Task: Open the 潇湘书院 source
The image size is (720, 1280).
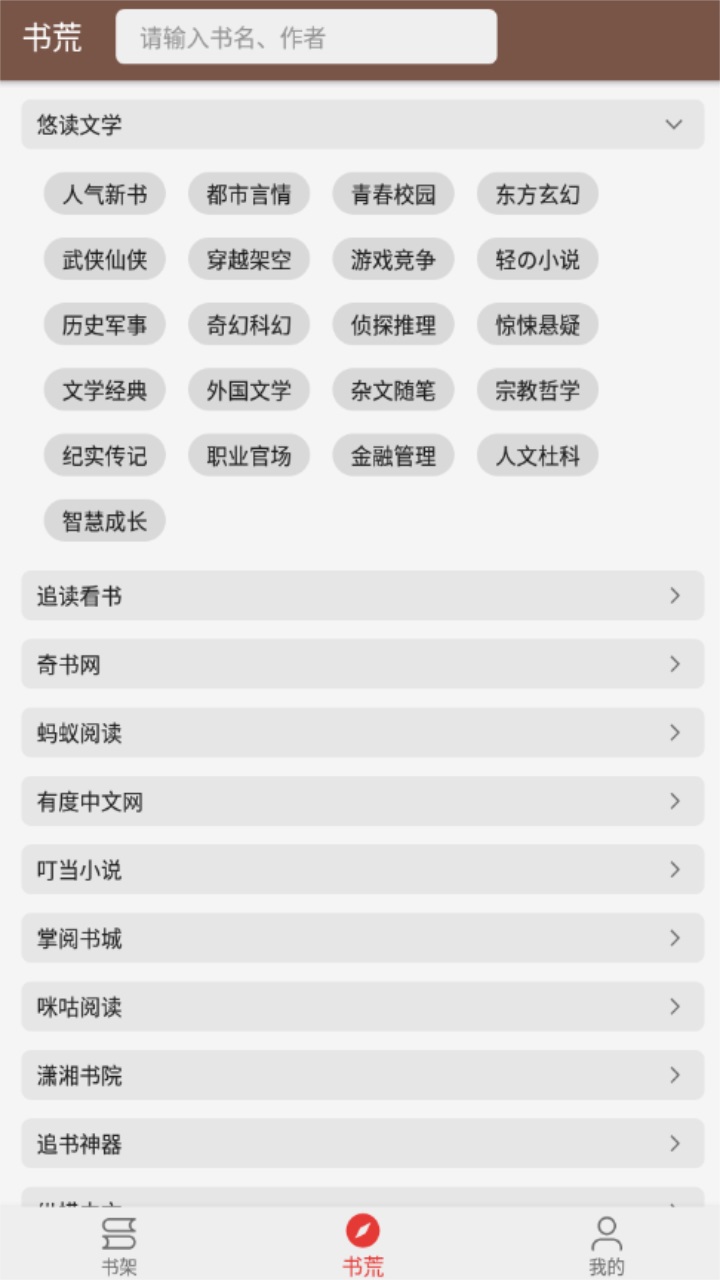Action: tap(360, 1075)
